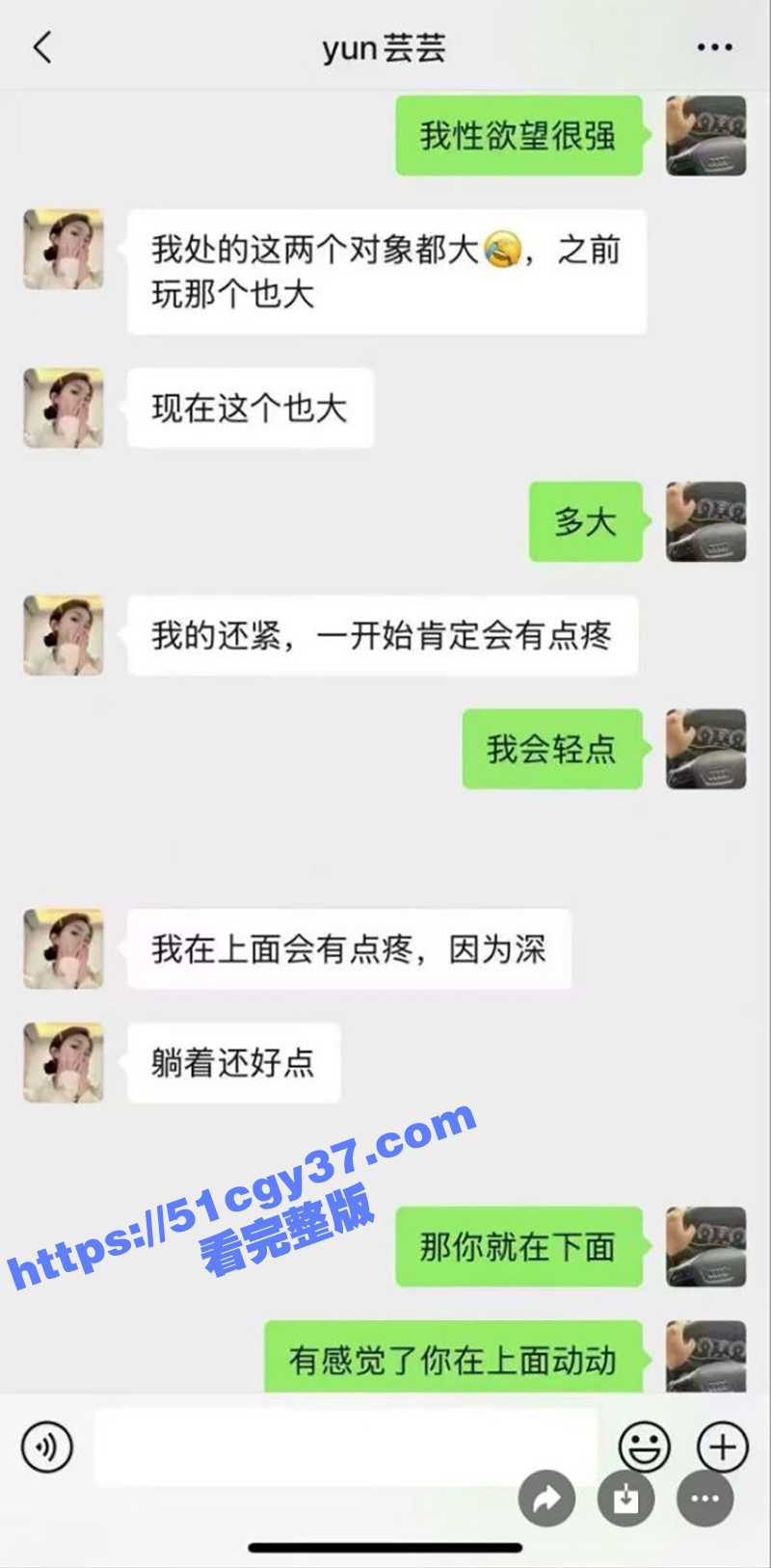771x1568 pixels.
Task: Open the emoji picker icon
Action: pos(647,1447)
